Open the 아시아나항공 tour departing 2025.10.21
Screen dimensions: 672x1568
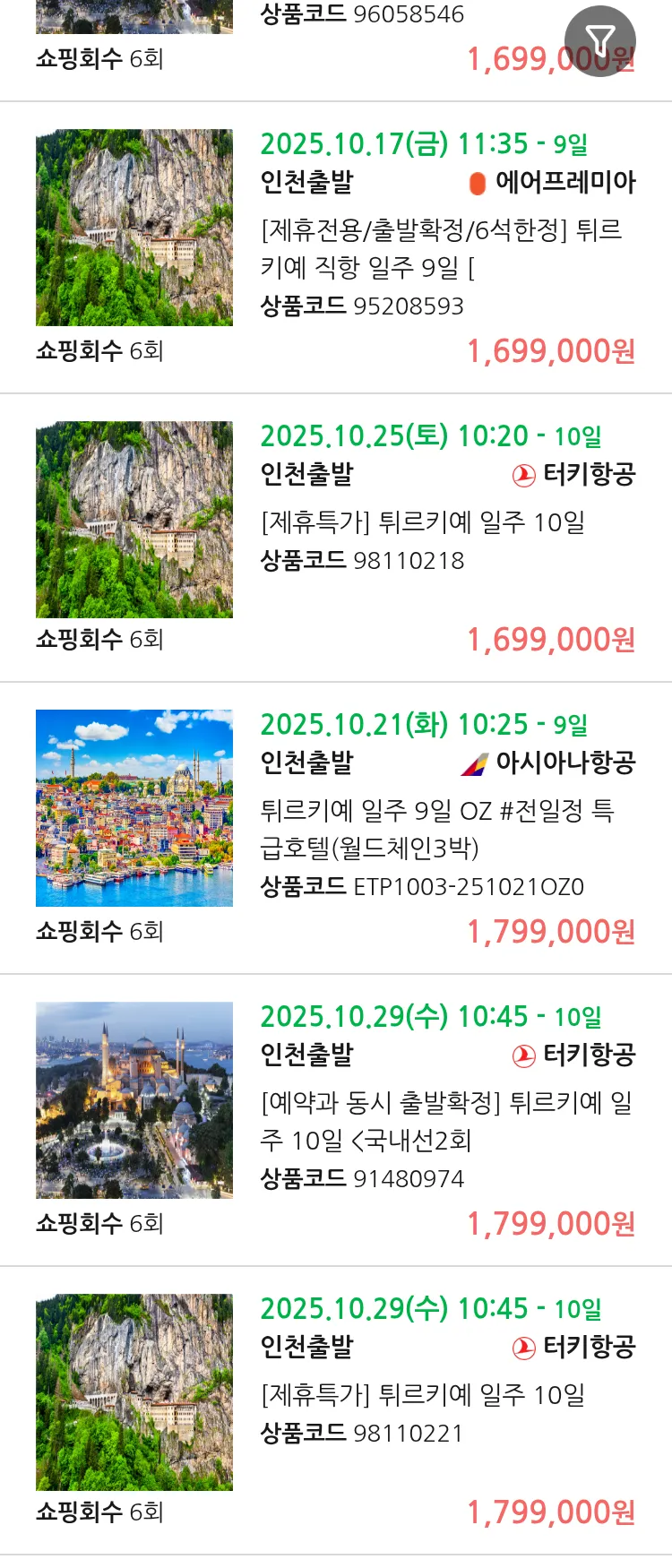pos(436,829)
